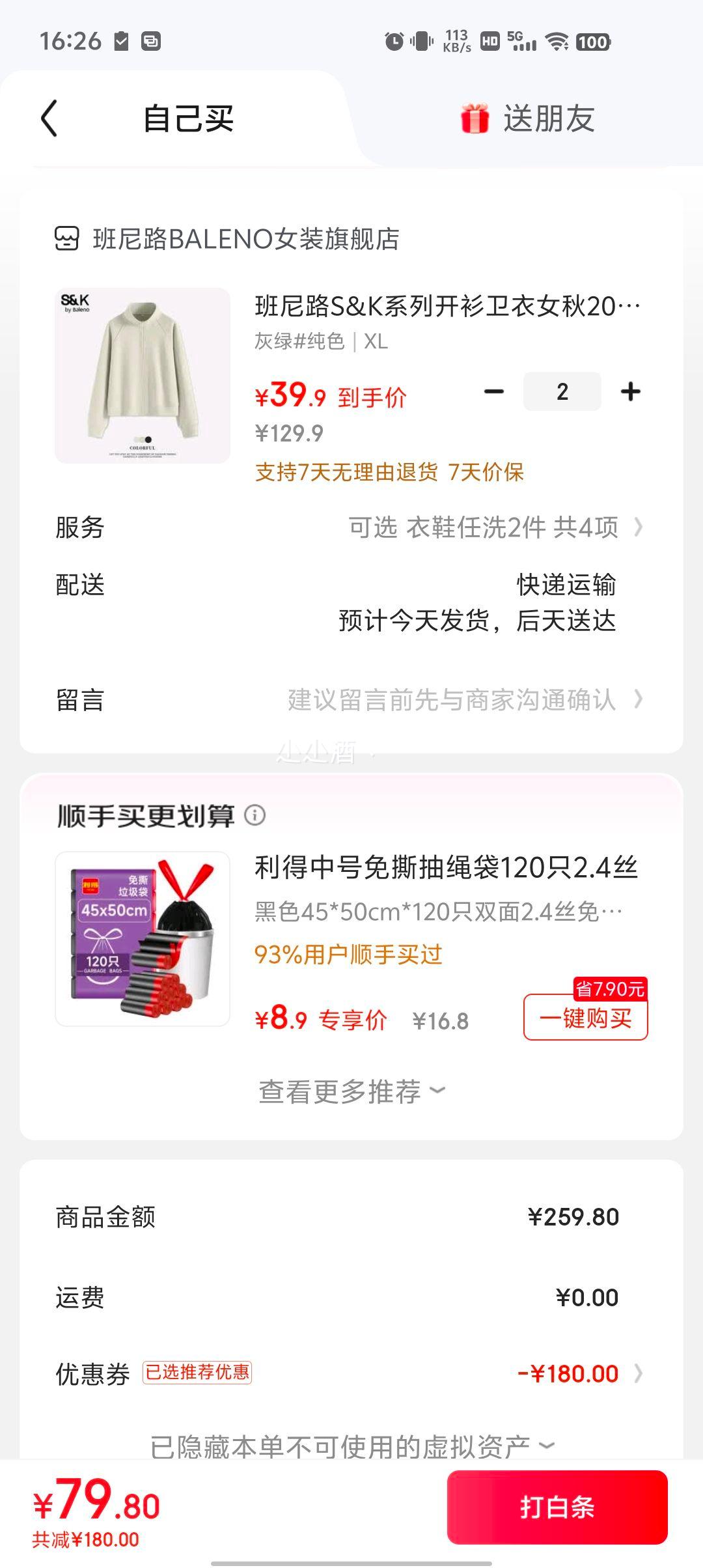The image size is (703, 1568).
Task: Add a note in the 留言 row
Action: [456, 700]
